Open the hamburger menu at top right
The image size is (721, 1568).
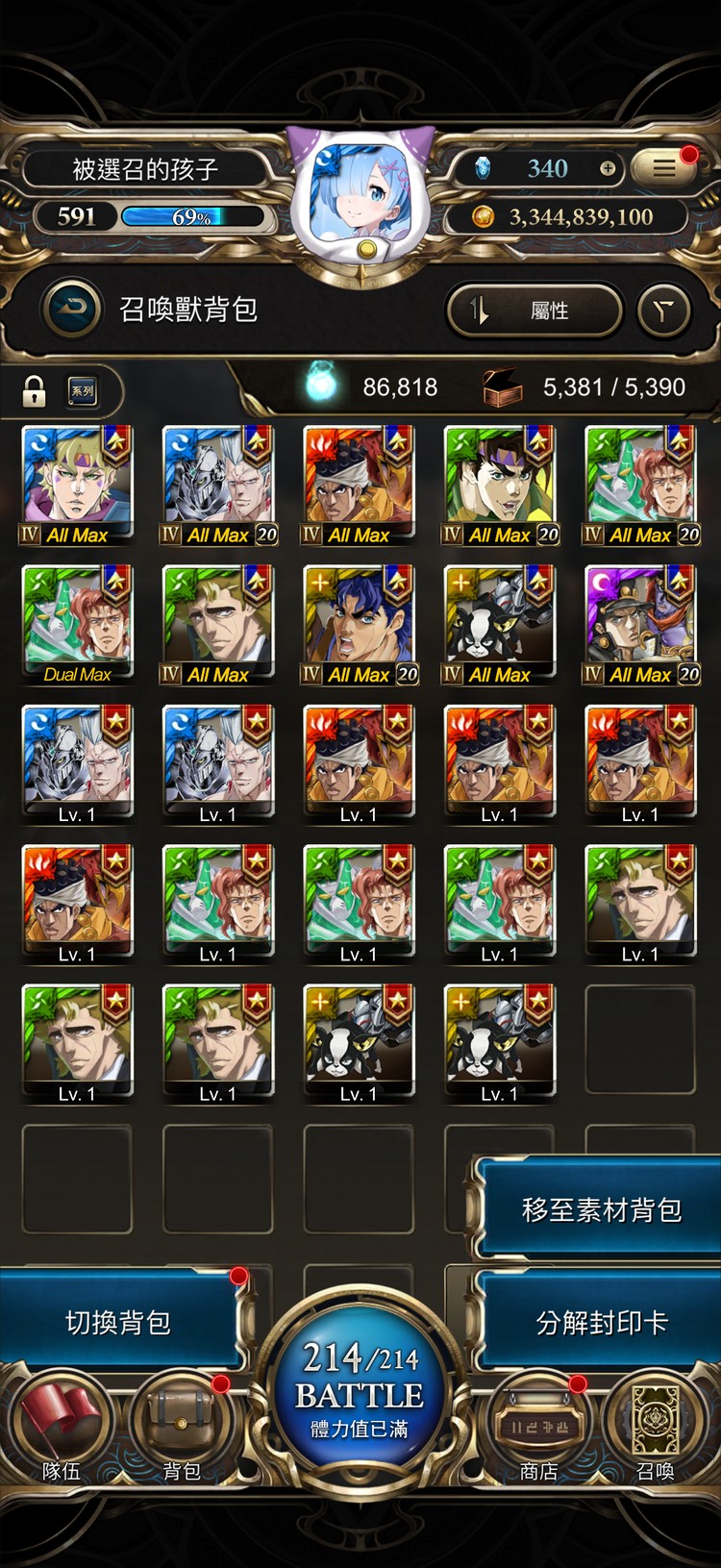tap(664, 168)
